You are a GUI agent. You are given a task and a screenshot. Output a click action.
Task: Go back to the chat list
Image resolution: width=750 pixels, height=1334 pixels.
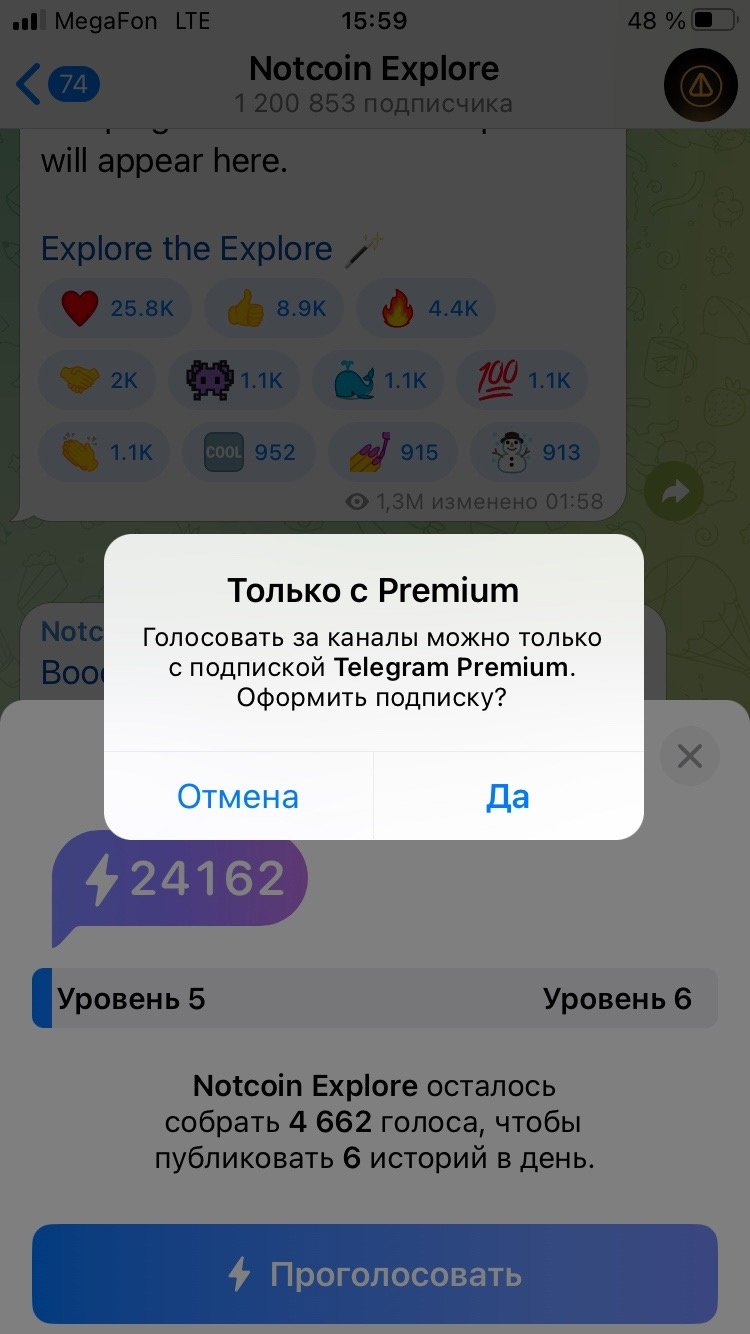point(55,84)
